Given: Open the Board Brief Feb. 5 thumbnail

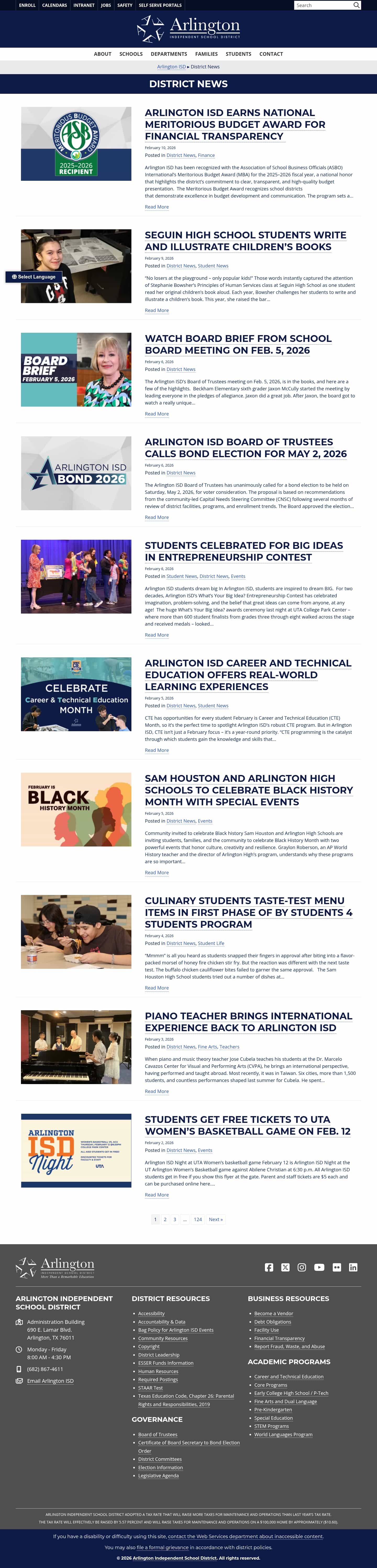Looking at the screenshot, I should (76, 369).
